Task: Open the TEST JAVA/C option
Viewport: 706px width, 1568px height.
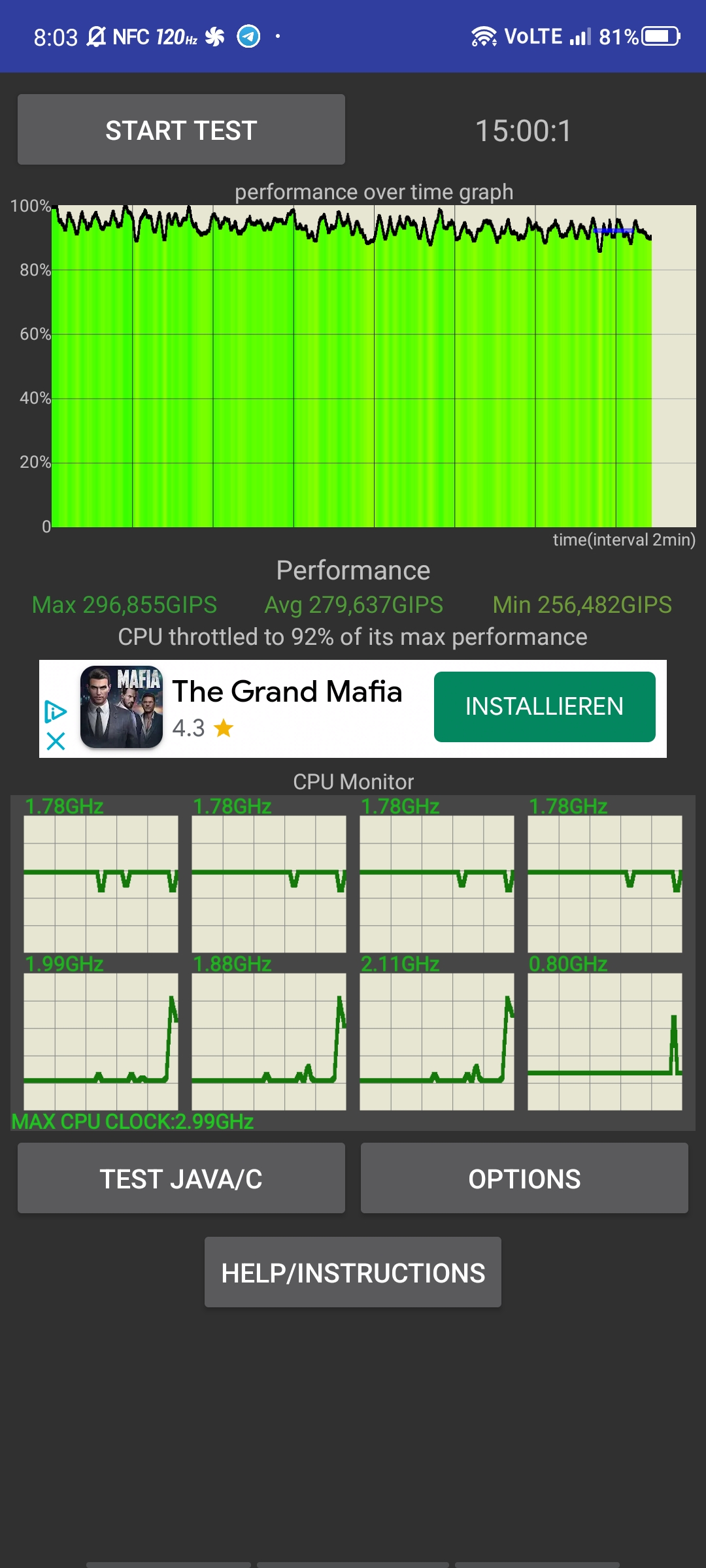Action: (x=181, y=1179)
